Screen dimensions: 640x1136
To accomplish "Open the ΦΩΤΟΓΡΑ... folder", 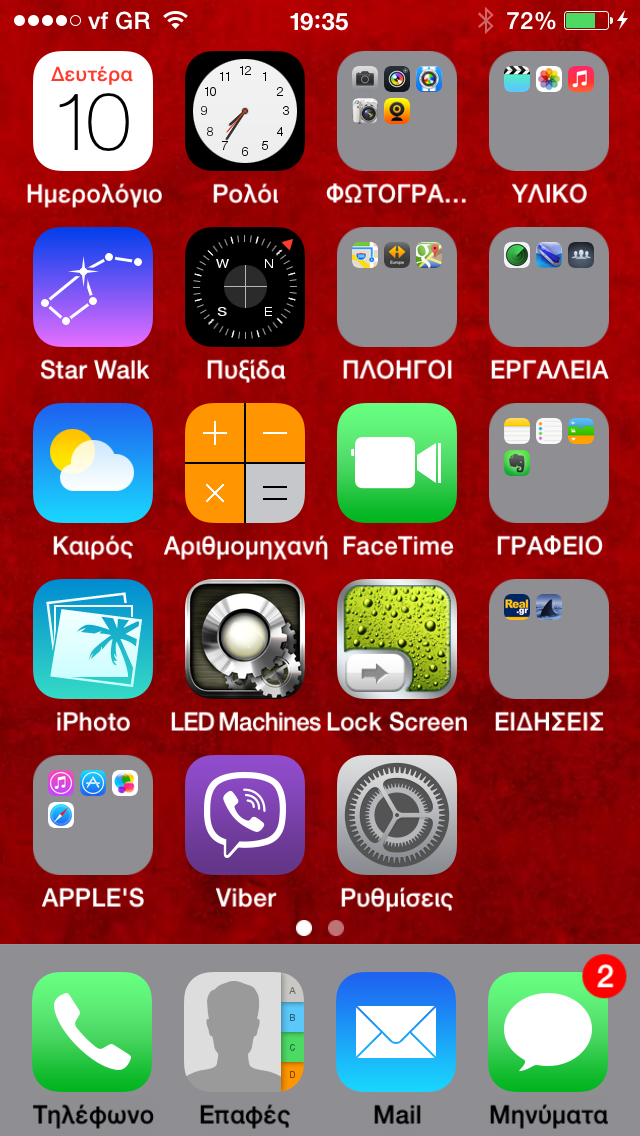I will click(x=396, y=111).
